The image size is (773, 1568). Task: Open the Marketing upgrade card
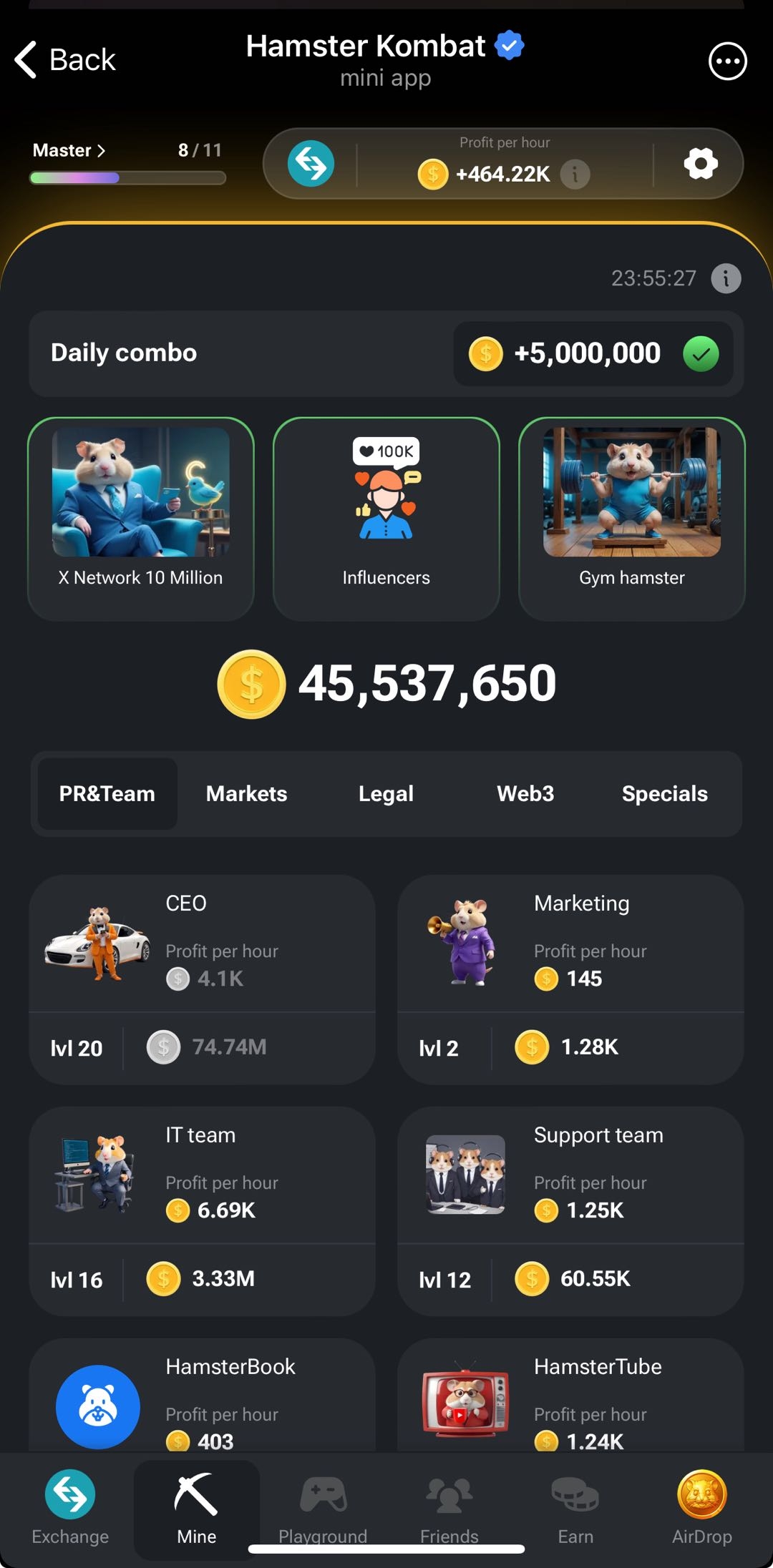click(x=570, y=979)
